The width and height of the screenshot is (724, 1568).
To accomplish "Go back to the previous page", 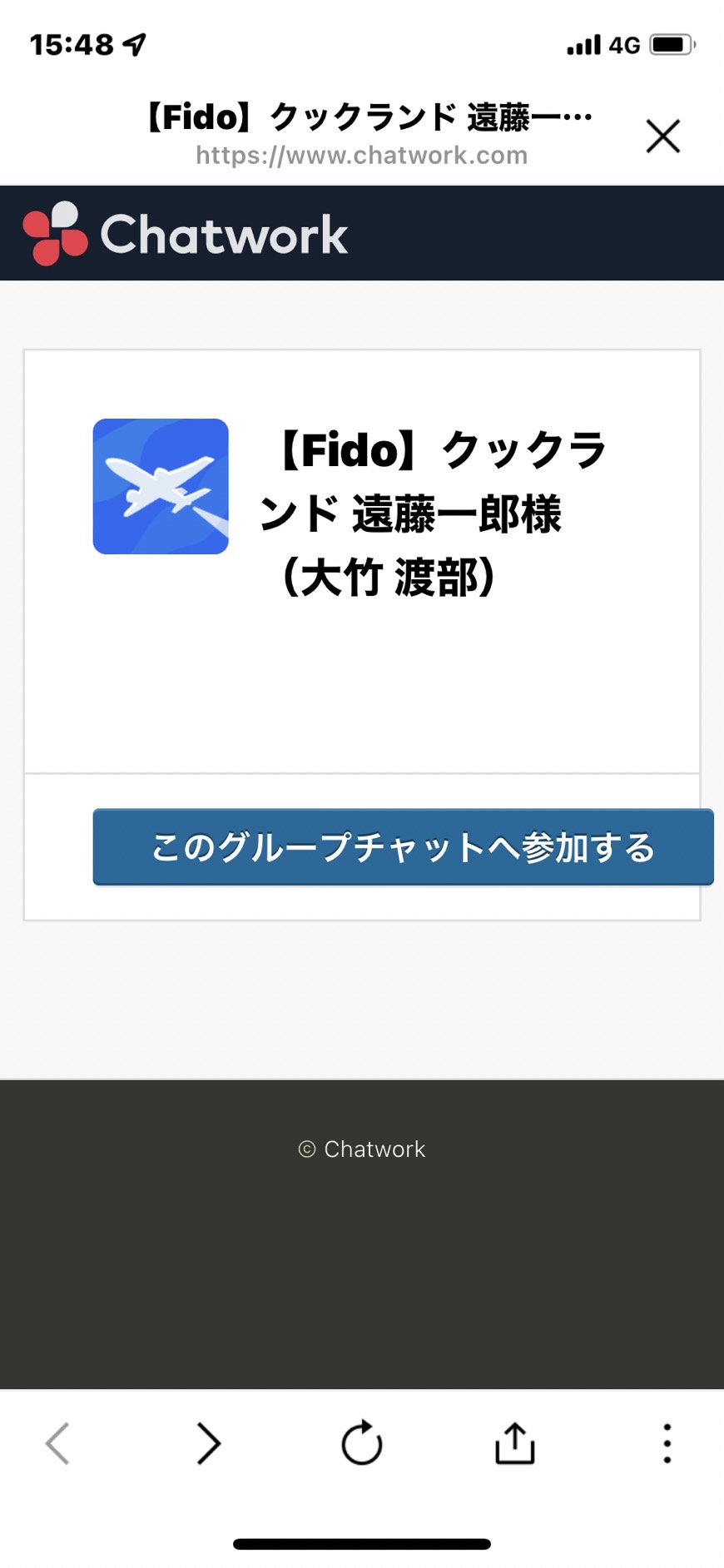I will [x=57, y=1442].
